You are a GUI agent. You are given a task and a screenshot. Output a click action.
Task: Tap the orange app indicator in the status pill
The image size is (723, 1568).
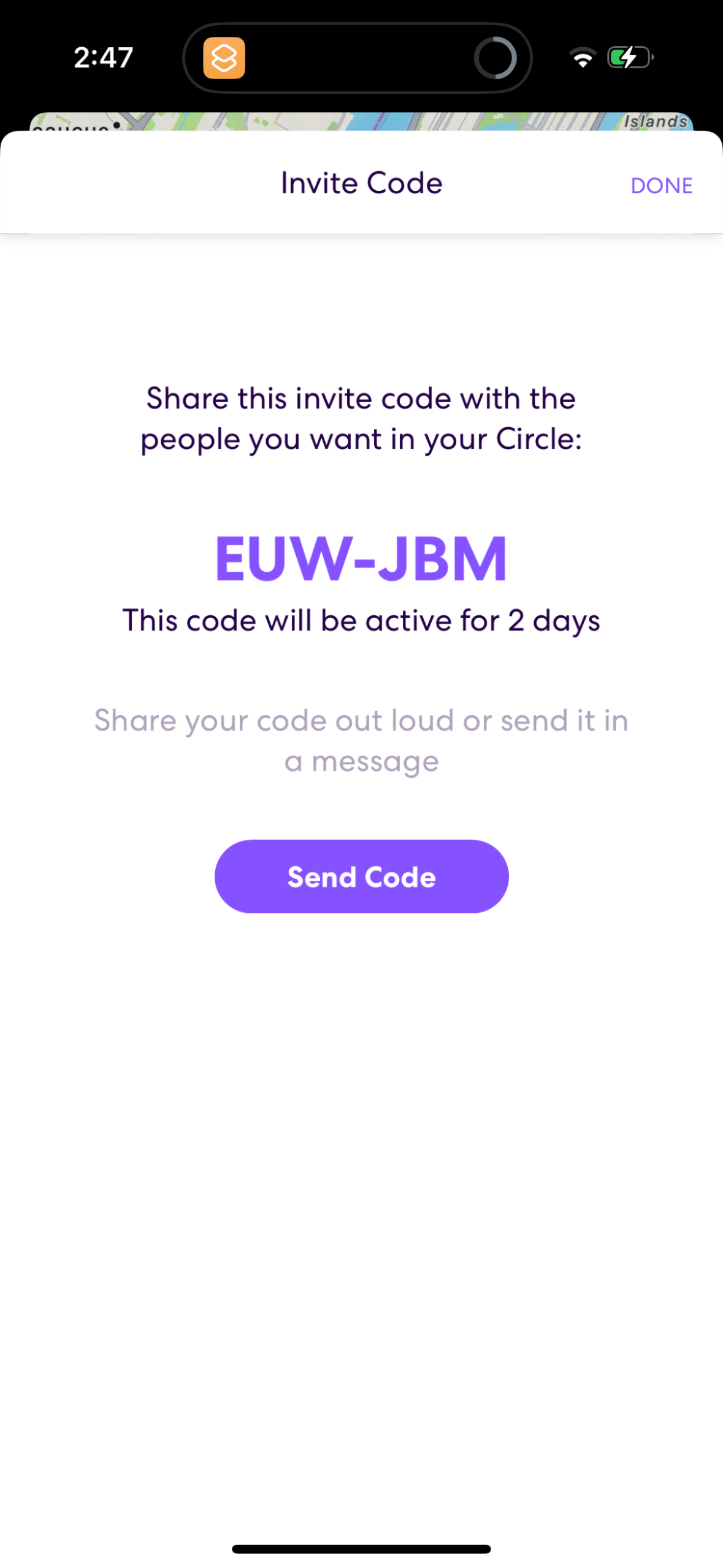point(224,58)
